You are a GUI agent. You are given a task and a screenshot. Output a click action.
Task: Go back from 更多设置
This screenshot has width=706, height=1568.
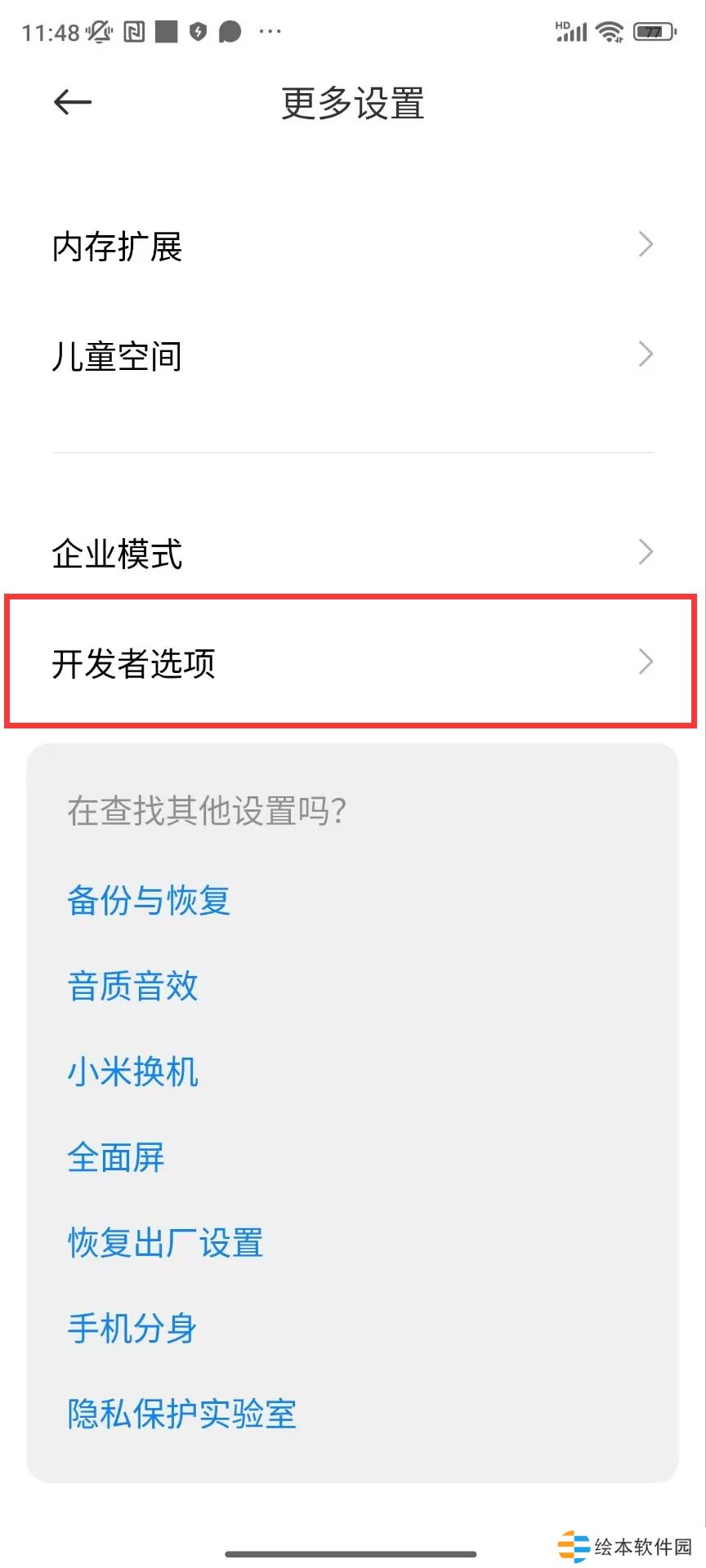coord(73,102)
